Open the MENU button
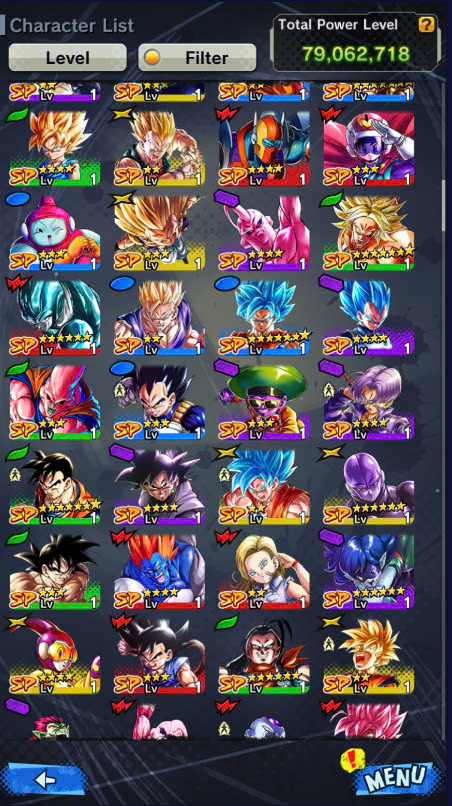The image size is (452, 806). point(397,776)
